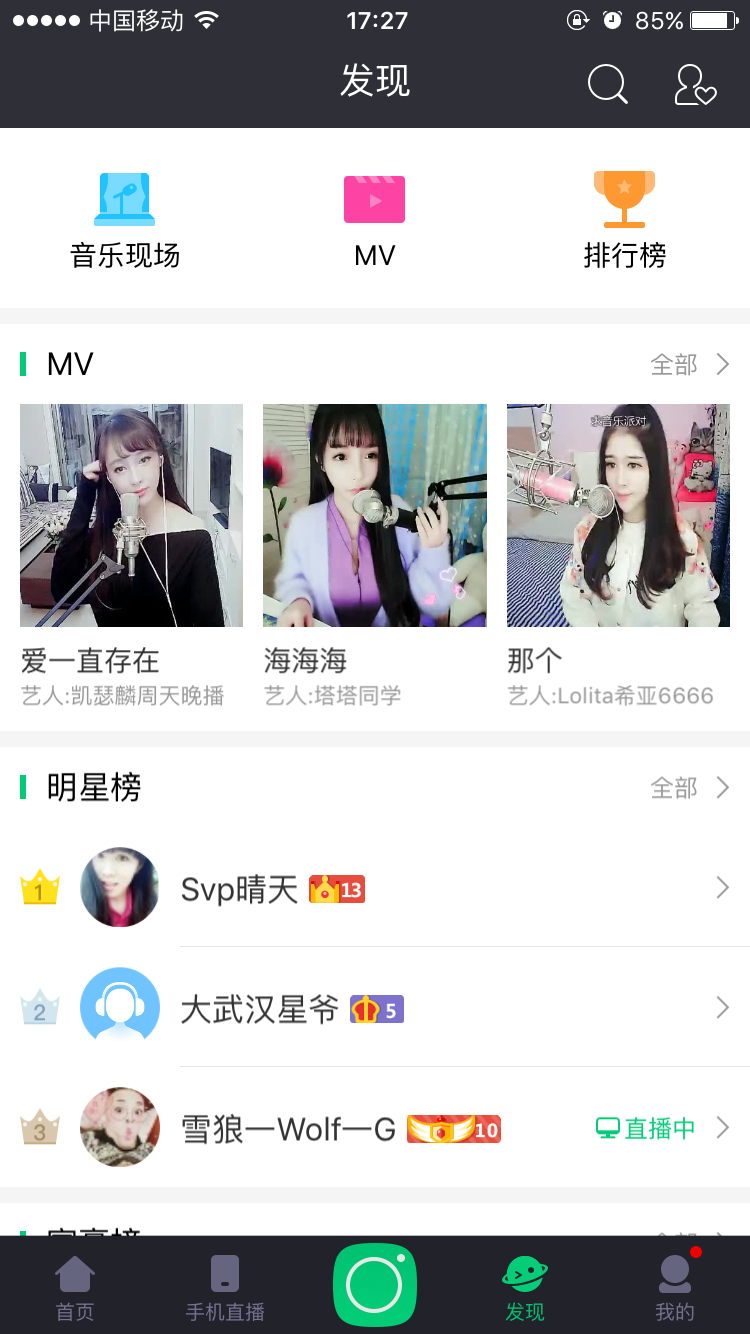Open the 音乐现场 music live feature
Screen dimensions: 750x1334
(x=125, y=199)
